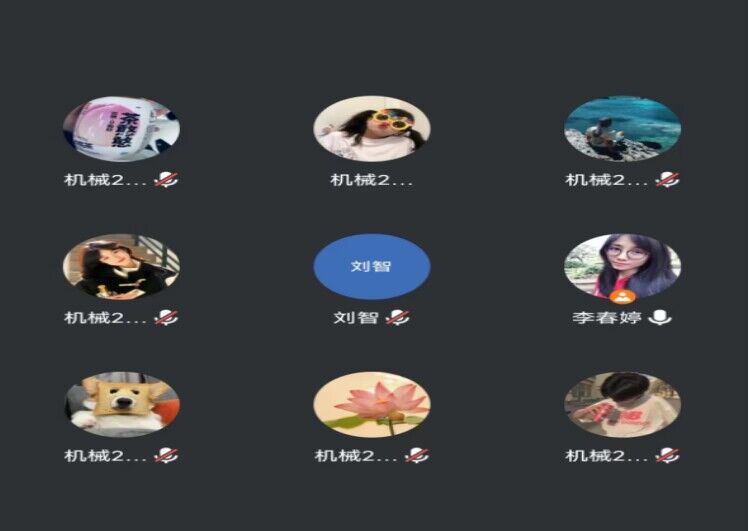Open participant 李春婷's tile
The width and height of the screenshot is (749, 531).
coord(622,267)
